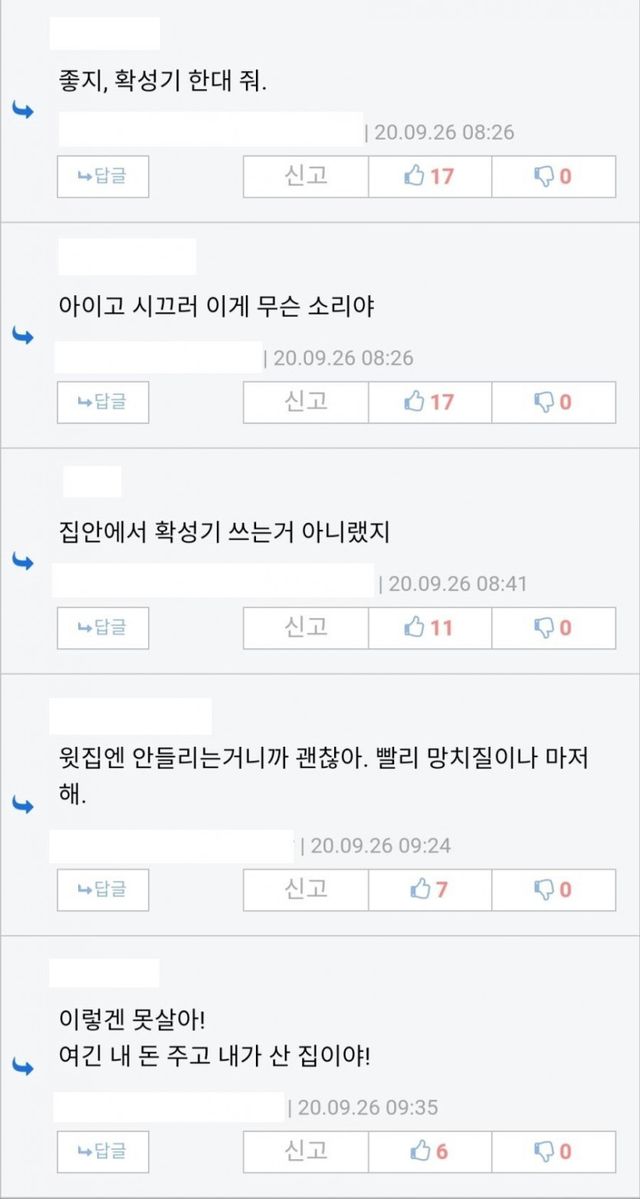Report the '아이고 시끄러' comment

pyautogui.click(x=306, y=402)
